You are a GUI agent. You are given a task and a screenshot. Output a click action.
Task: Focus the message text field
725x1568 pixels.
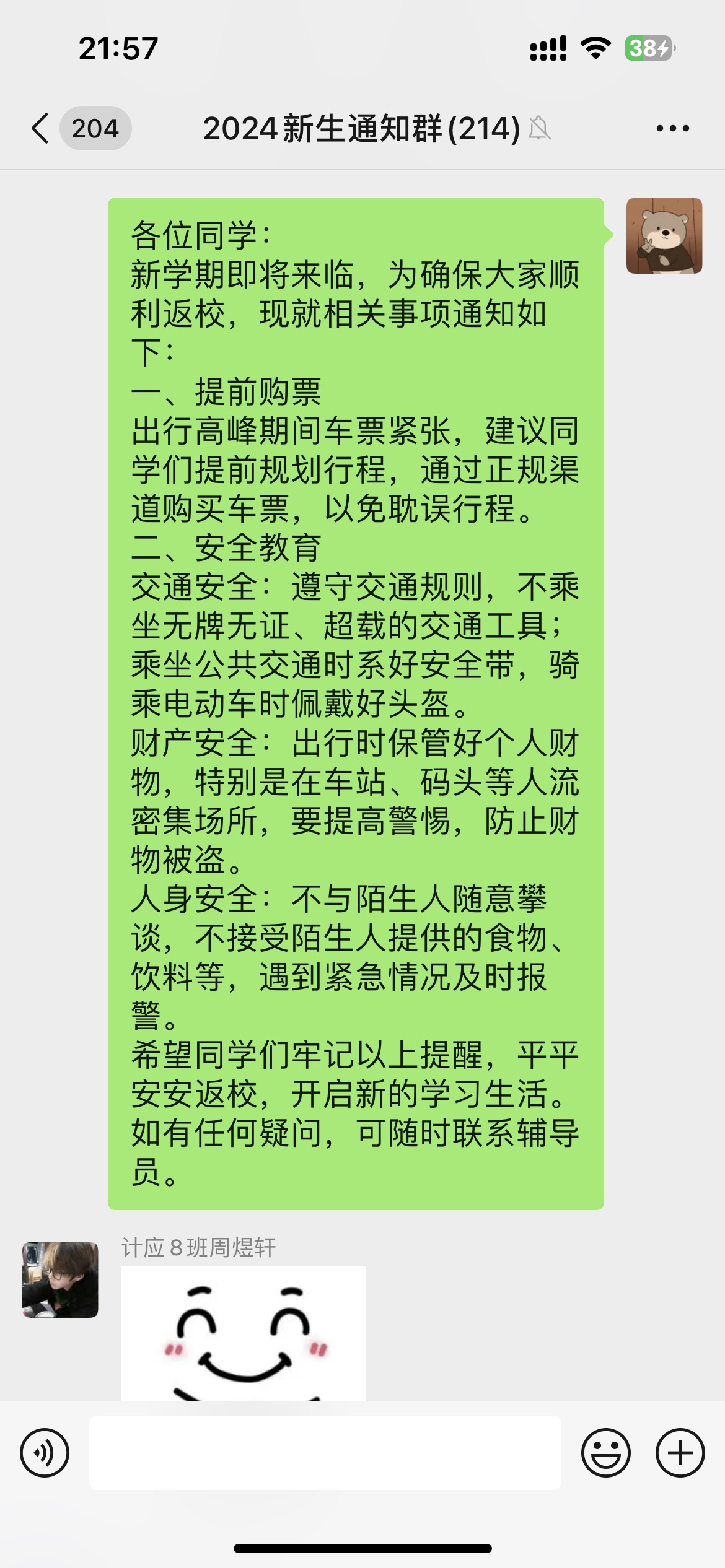coord(325,1452)
